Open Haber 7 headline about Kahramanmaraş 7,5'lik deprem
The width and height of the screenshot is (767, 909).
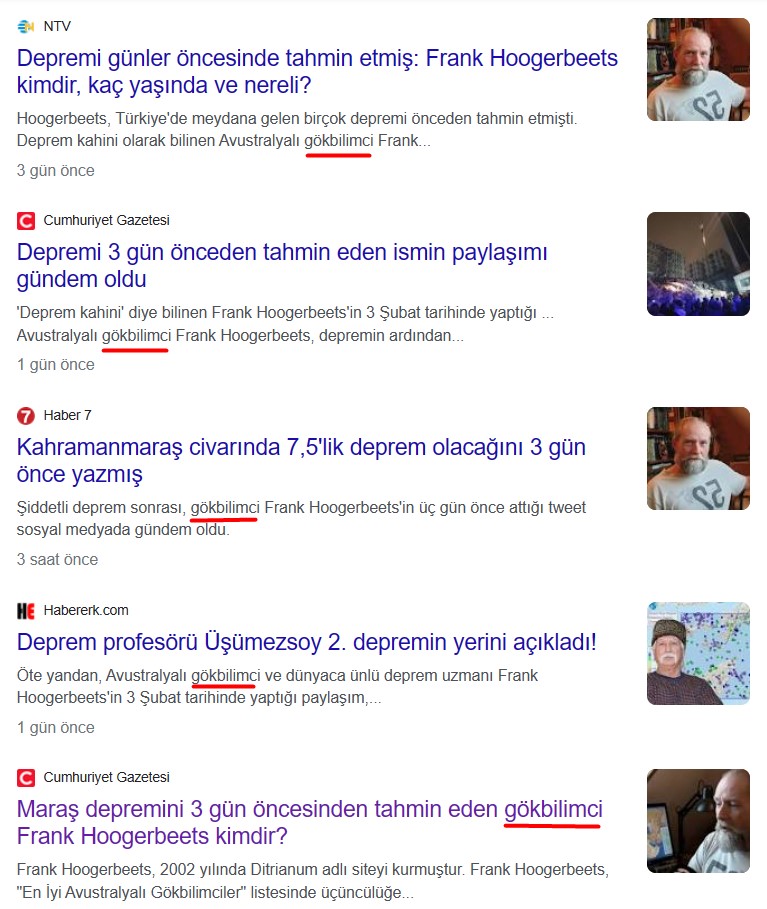coord(301,460)
